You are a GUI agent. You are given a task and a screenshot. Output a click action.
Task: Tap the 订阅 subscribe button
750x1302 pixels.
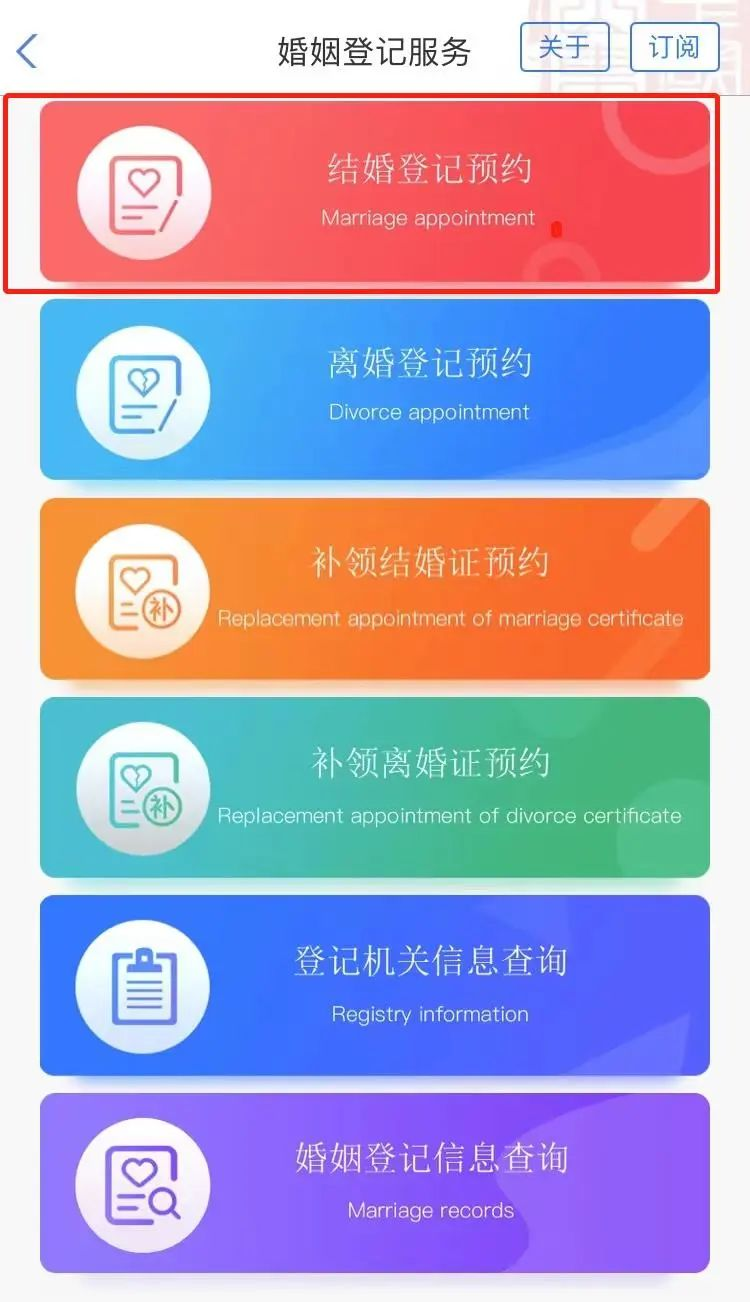(x=674, y=48)
